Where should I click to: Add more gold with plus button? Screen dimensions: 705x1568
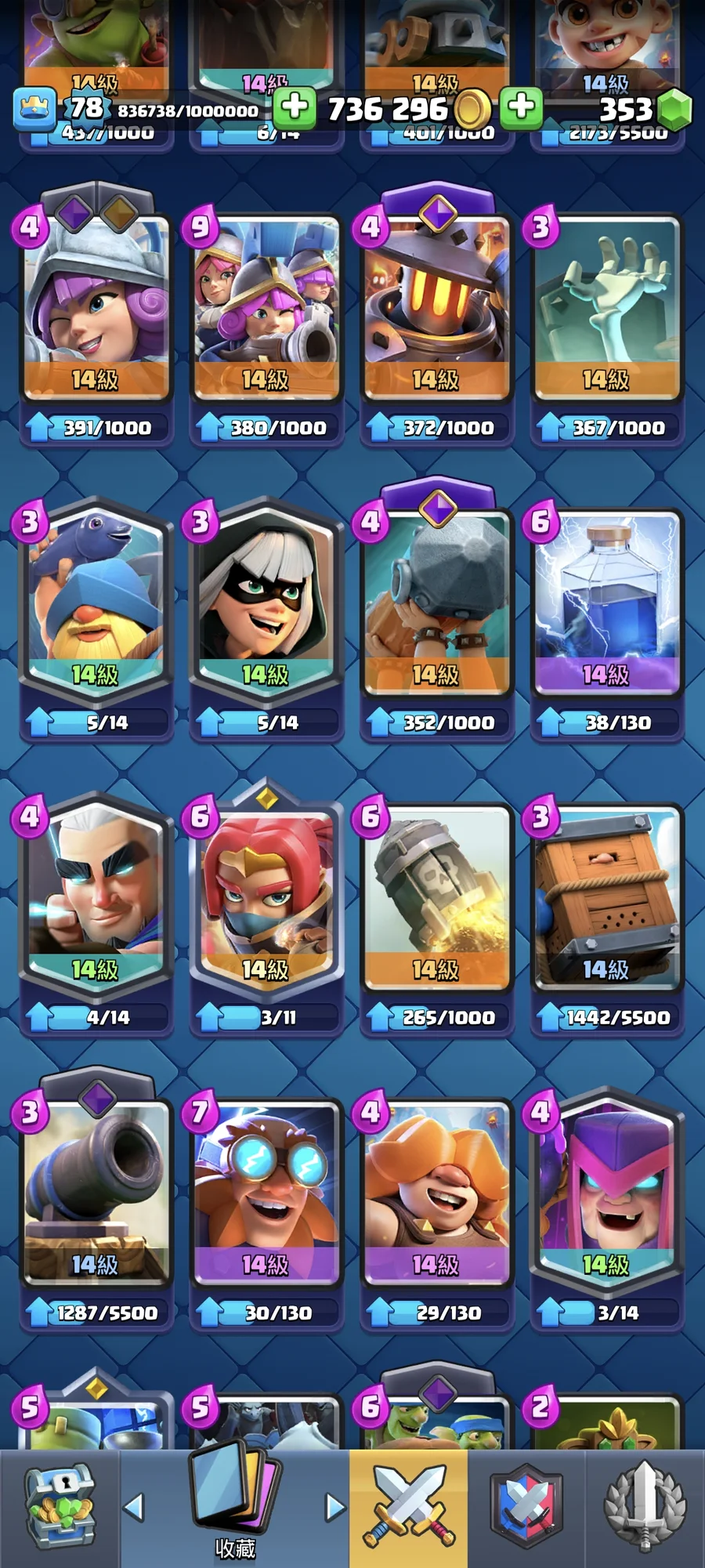[x=295, y=107]
